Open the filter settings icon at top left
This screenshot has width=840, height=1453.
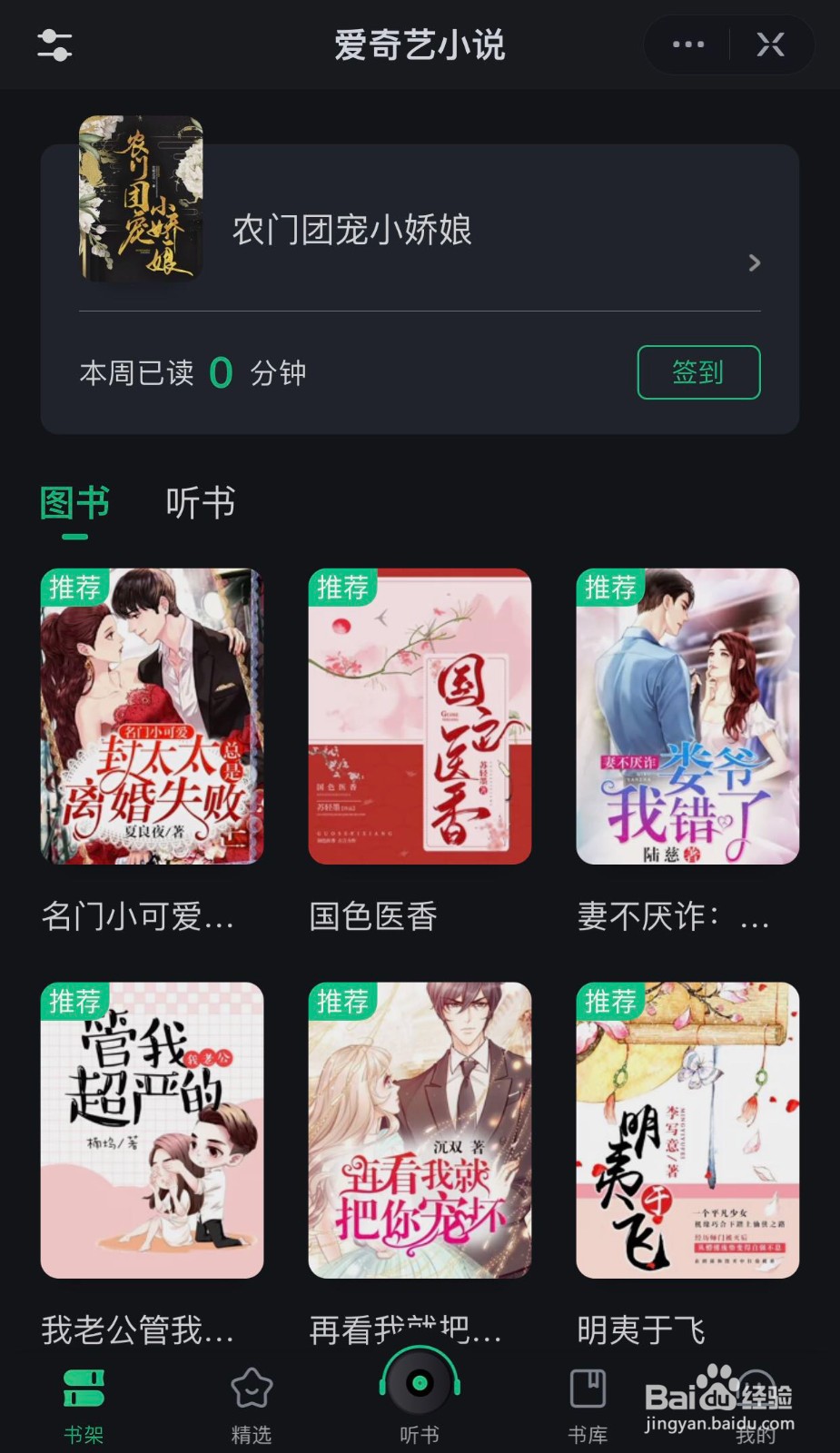click(x=54, y=44)
